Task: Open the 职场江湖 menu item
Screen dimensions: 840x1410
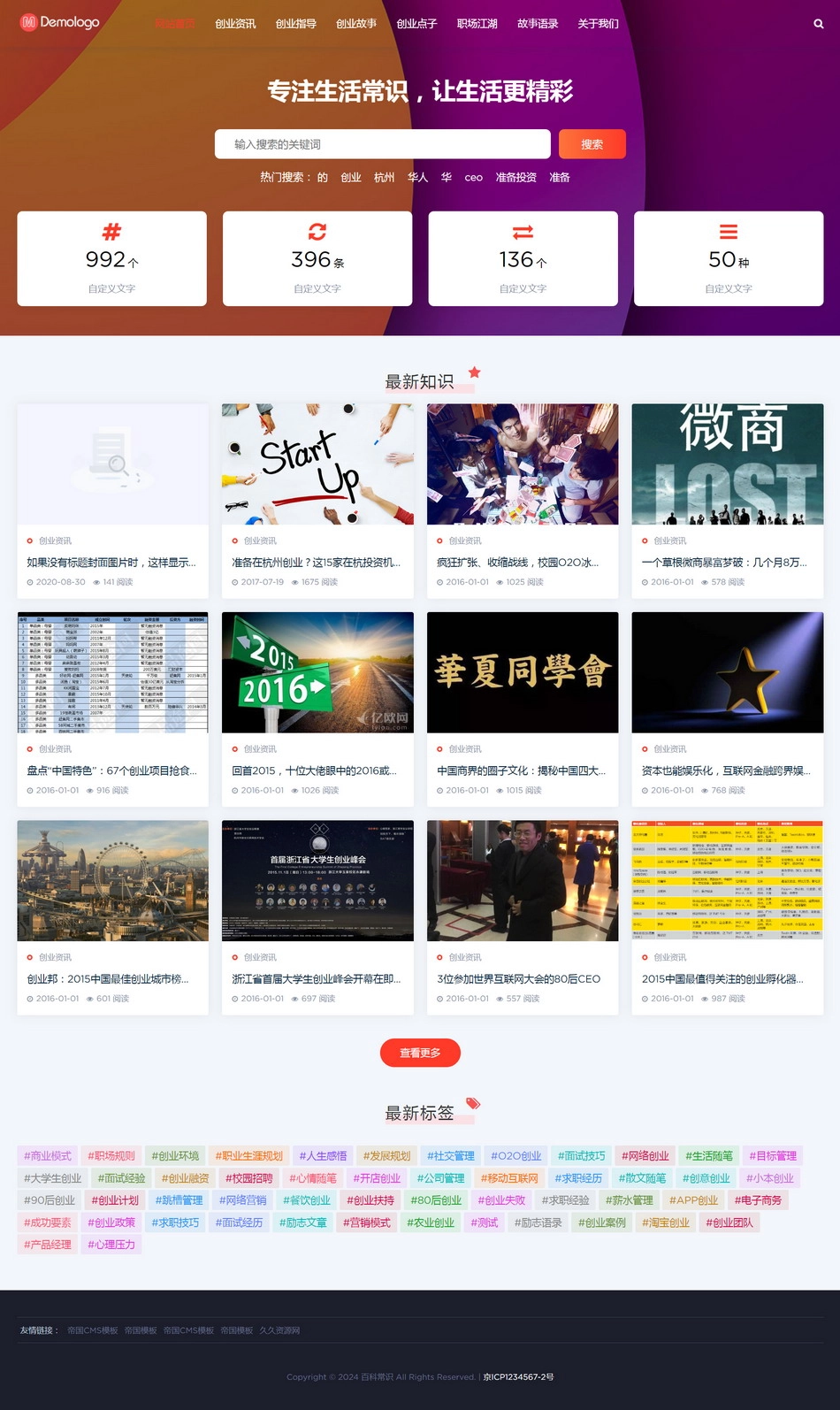Action: pyautogui.click(x=477, y=24)
